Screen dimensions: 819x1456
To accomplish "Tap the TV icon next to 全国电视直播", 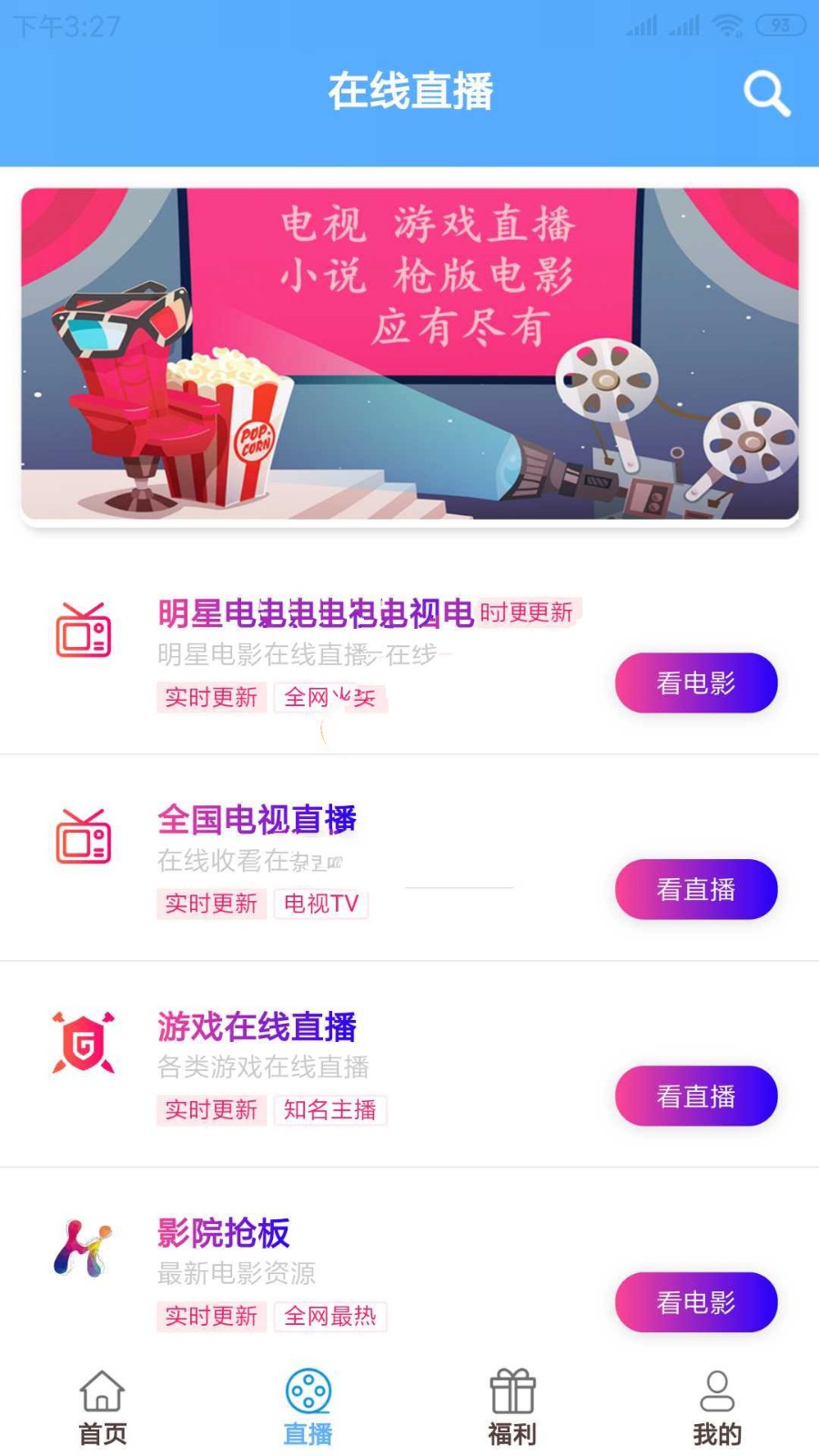I will 83,836.
